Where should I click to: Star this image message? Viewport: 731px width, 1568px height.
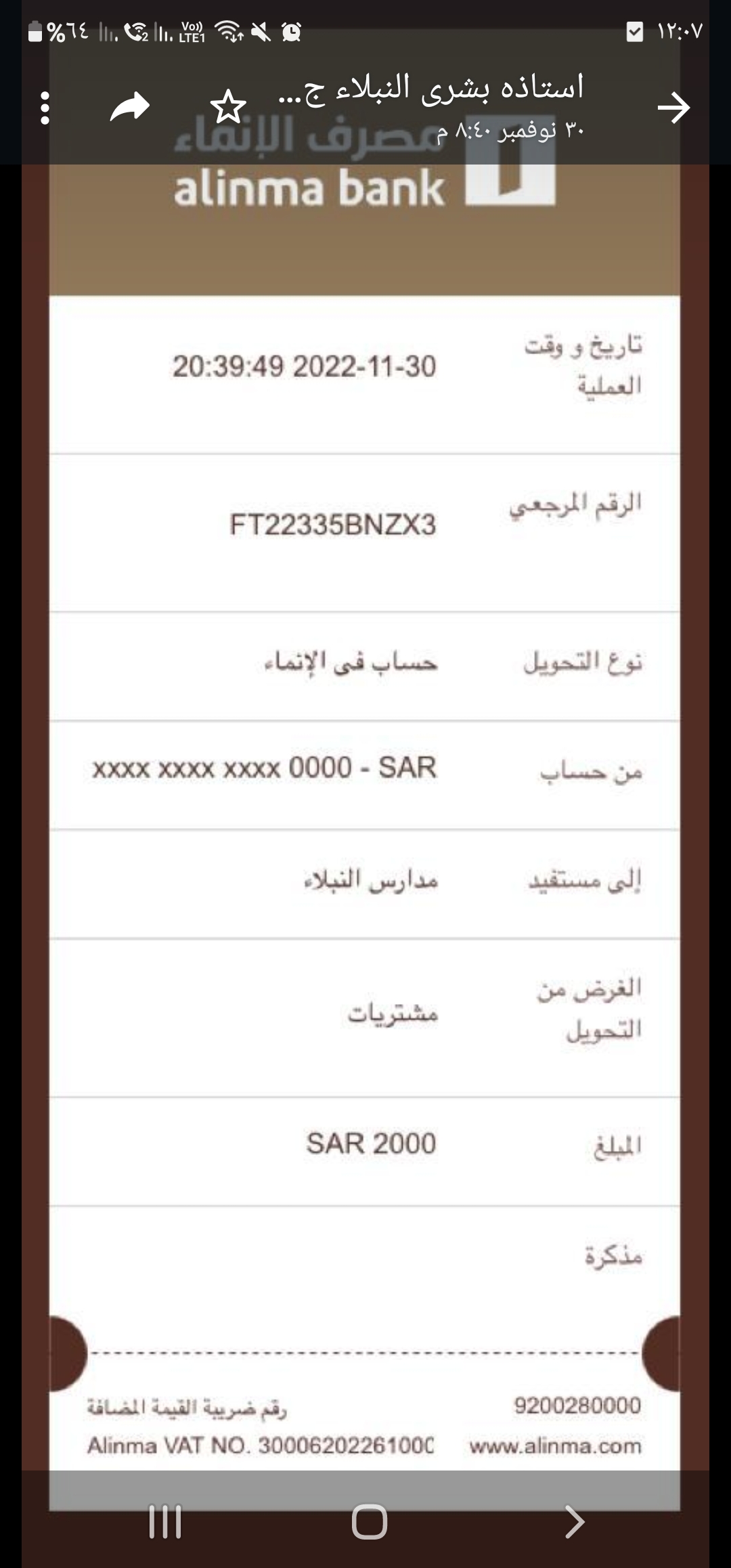(228, 107)
